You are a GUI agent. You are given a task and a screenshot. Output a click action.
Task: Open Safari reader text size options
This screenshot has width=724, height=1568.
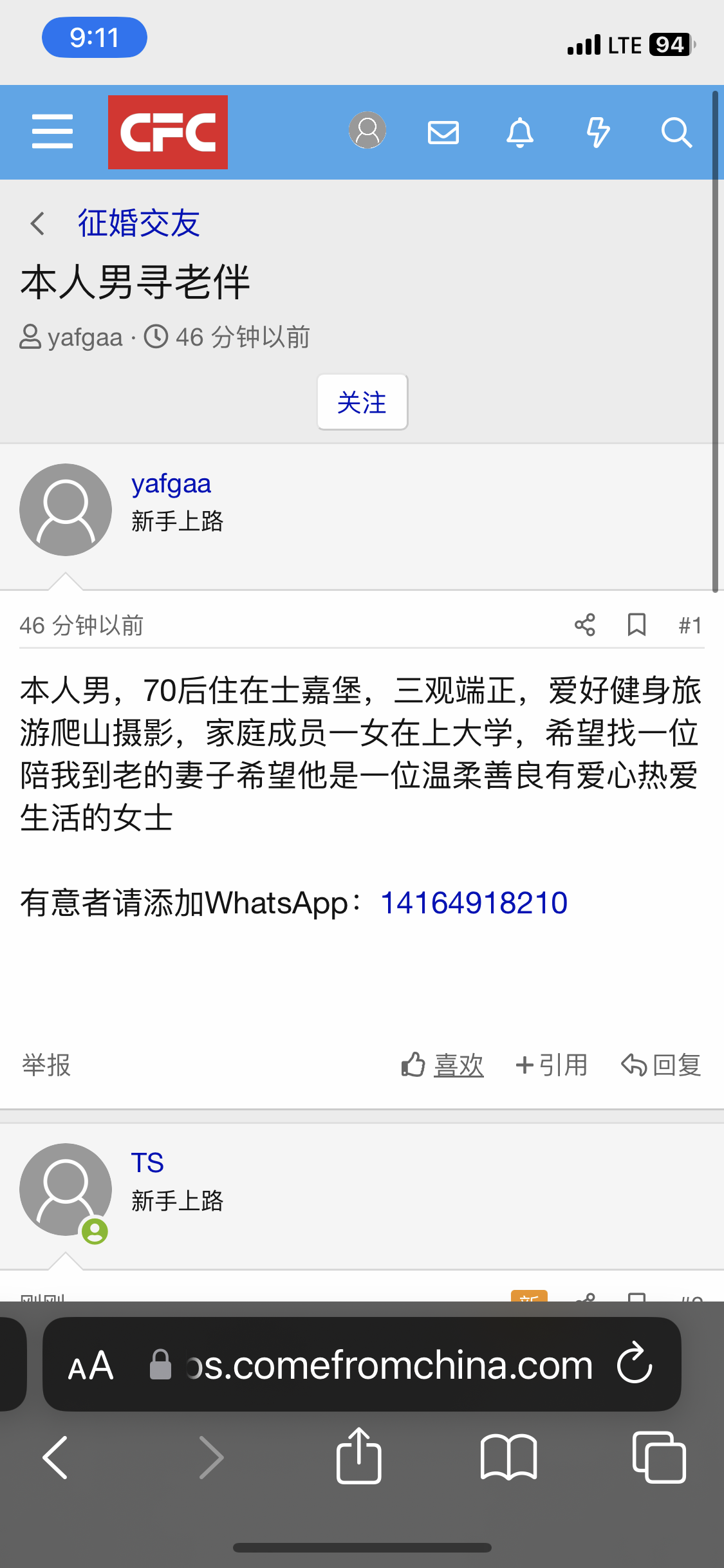point(91,1365)
